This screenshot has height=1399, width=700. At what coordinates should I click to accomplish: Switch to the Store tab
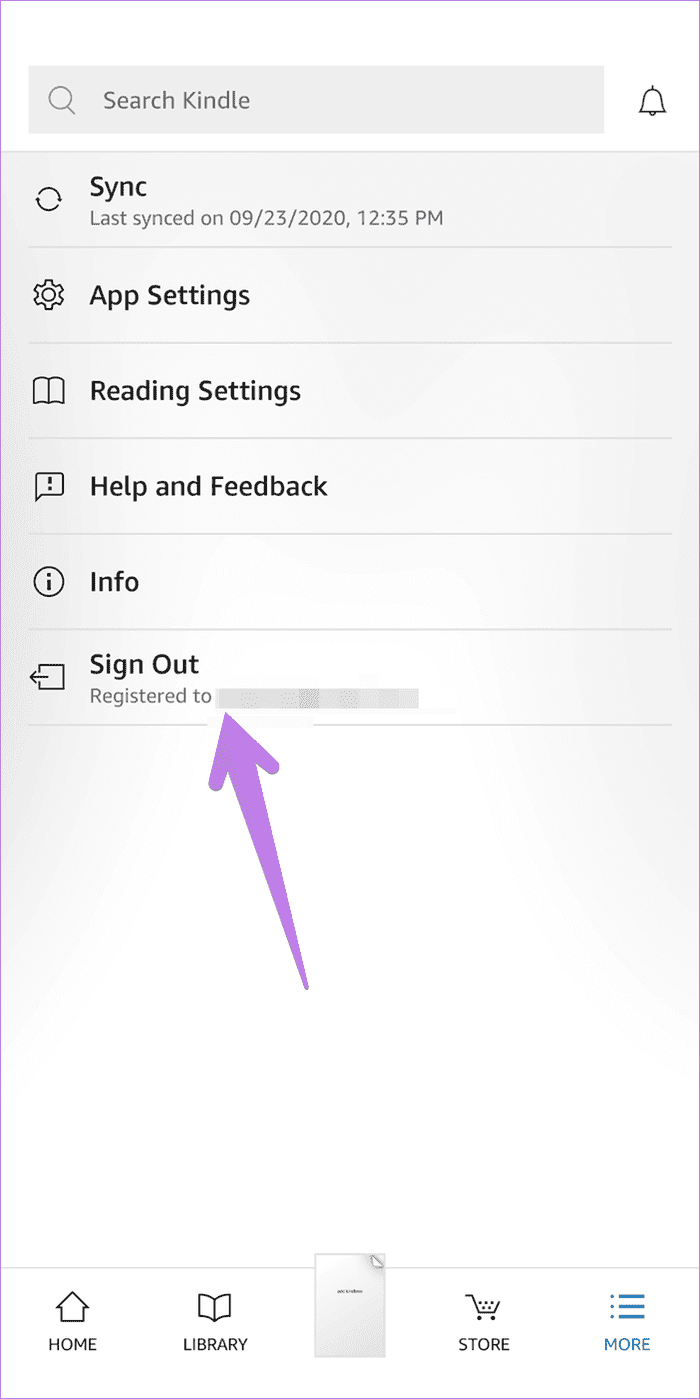click(x=484, y=1321)
